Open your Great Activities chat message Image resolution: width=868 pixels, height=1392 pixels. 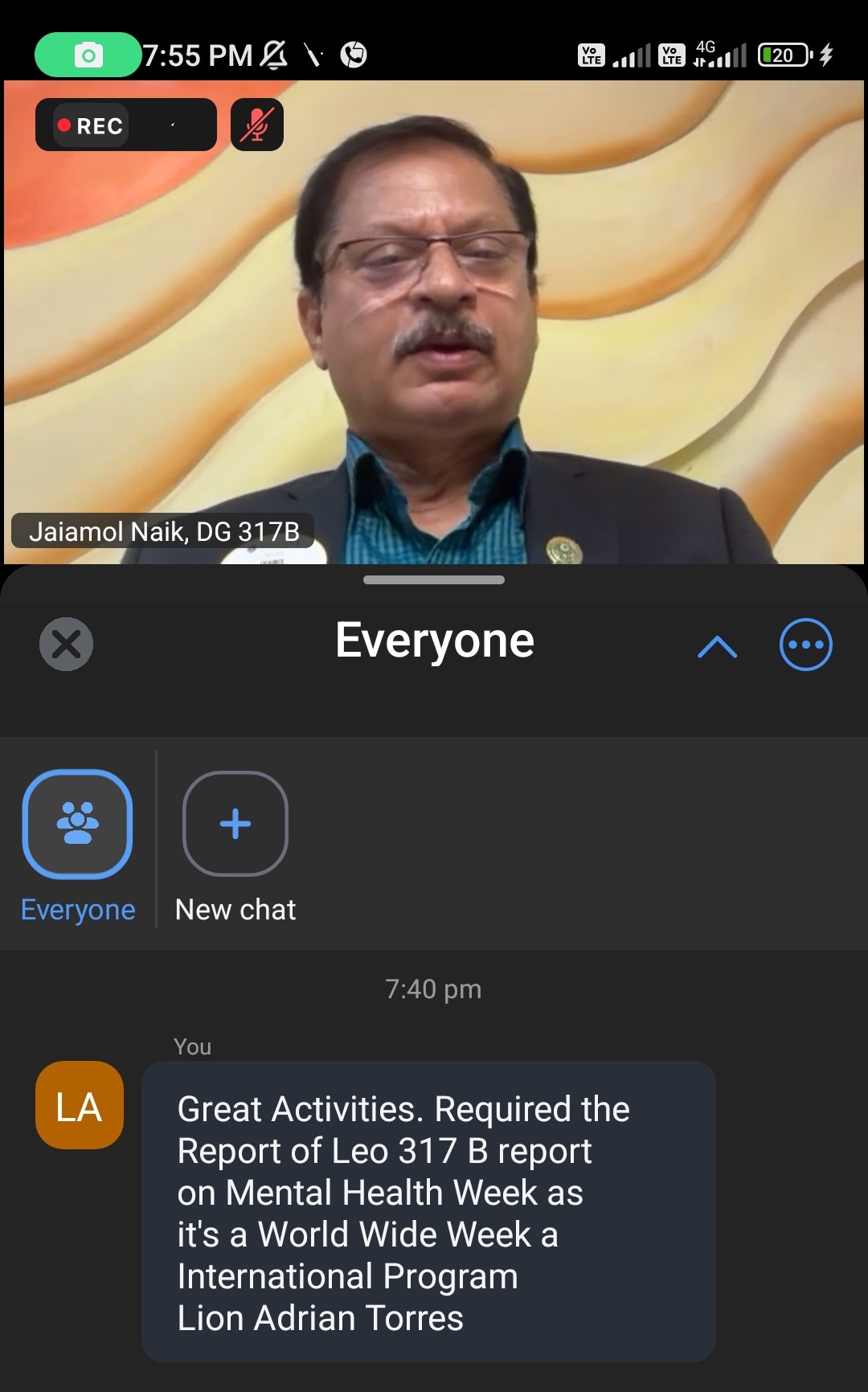point(428,1212)
